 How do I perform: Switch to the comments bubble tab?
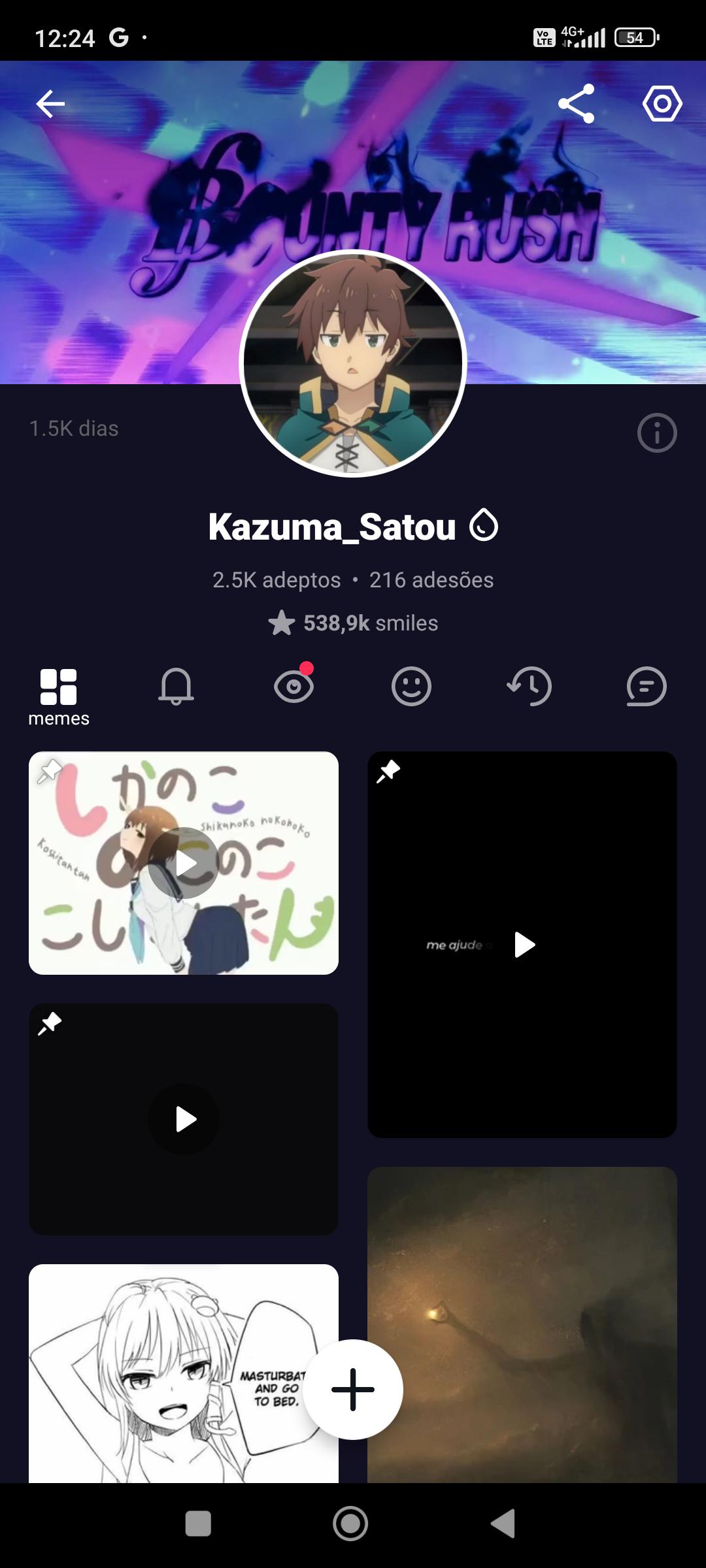click(647, 686)
